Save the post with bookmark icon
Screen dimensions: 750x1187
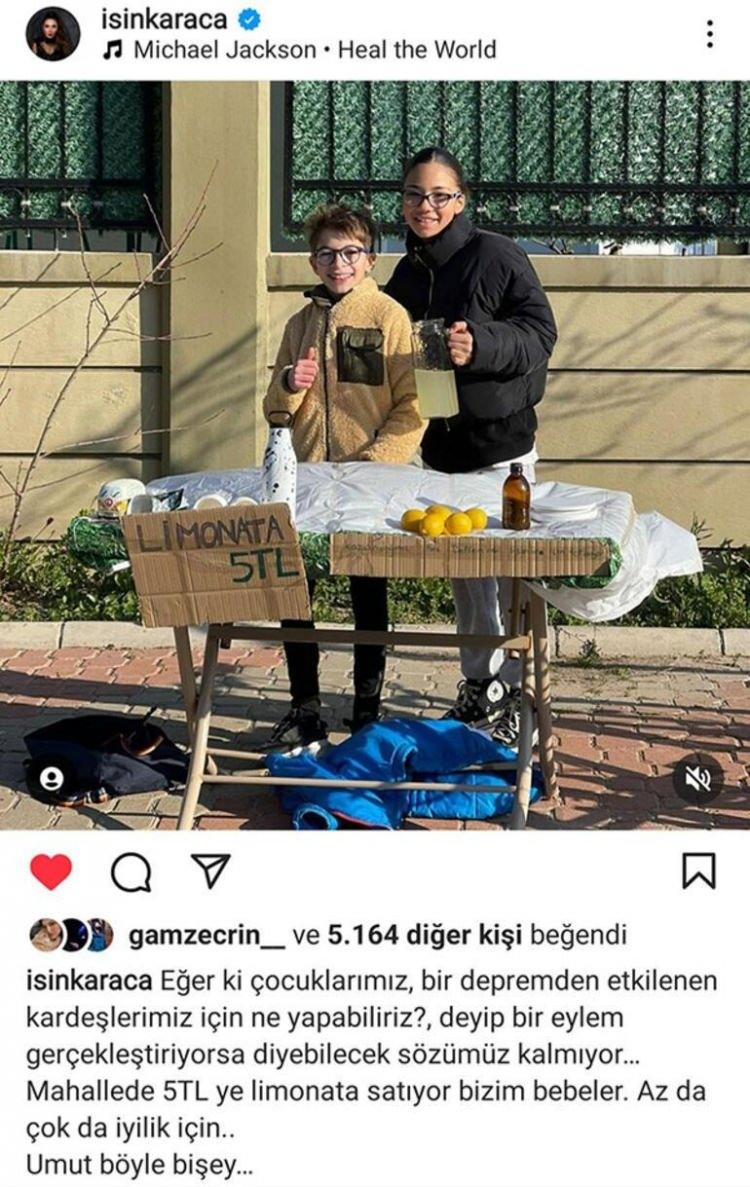(x=699, y=871)
